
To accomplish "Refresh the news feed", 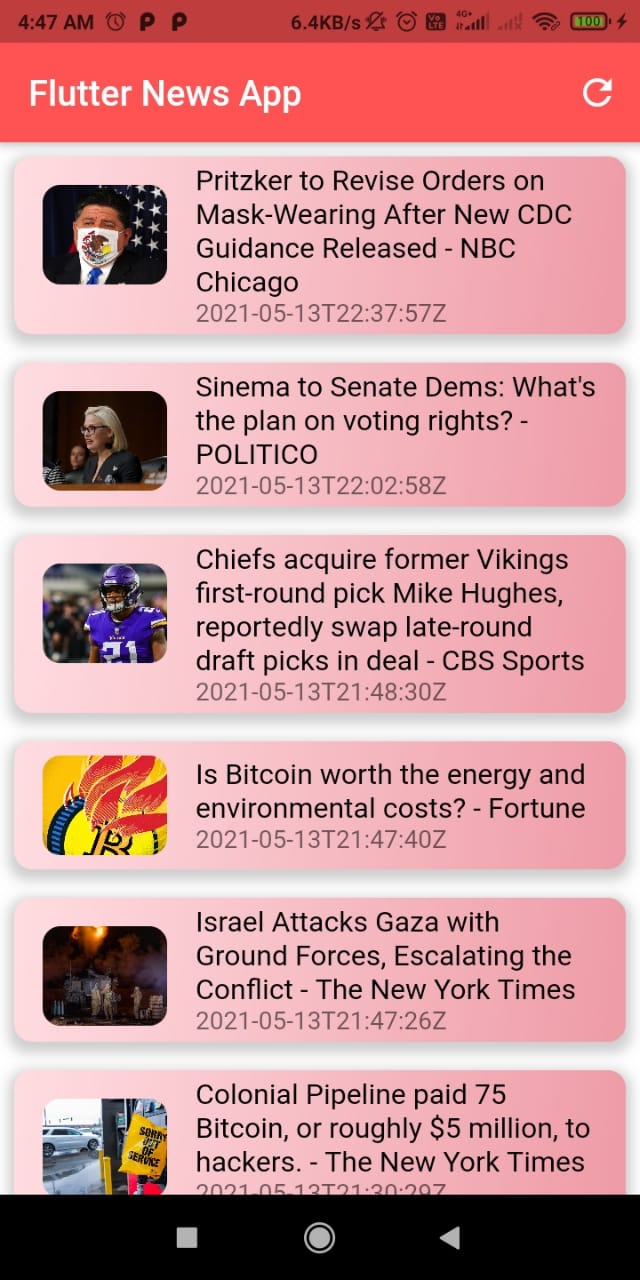I will [597, 93].
